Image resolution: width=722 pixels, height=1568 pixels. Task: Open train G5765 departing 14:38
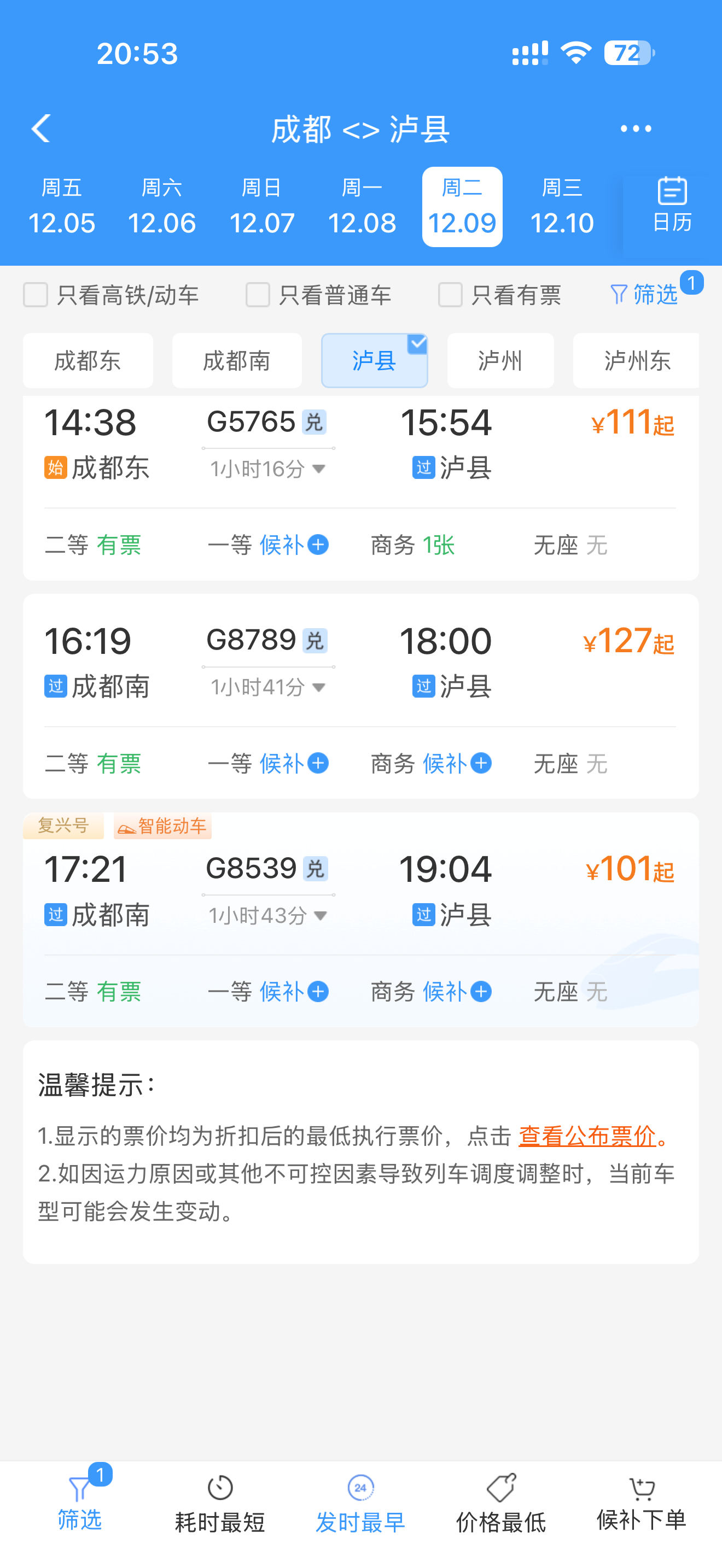point(359,444)
